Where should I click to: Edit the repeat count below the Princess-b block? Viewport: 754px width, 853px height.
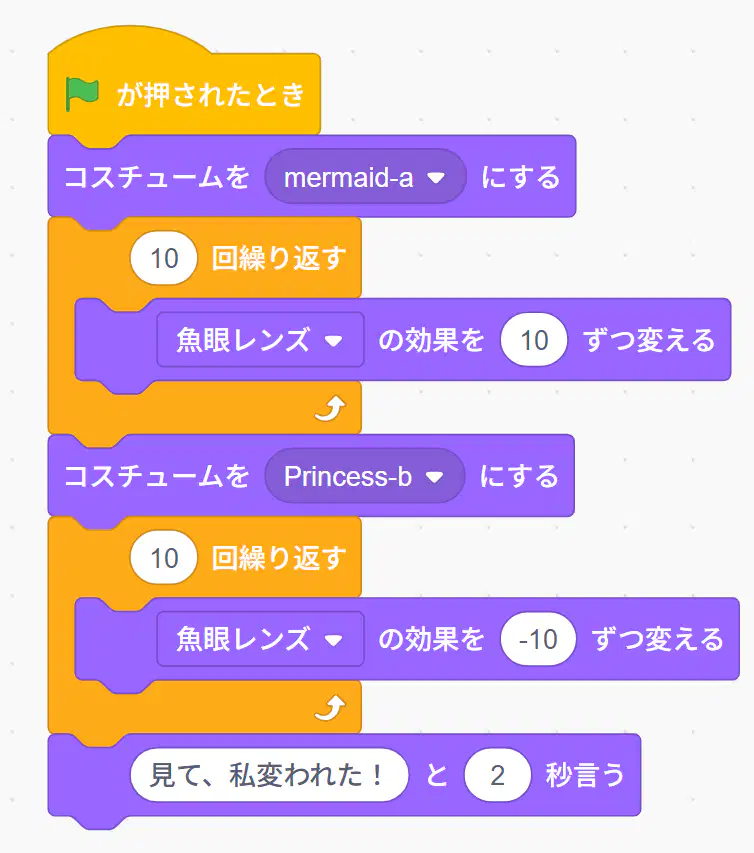click(x=164, y=558)
